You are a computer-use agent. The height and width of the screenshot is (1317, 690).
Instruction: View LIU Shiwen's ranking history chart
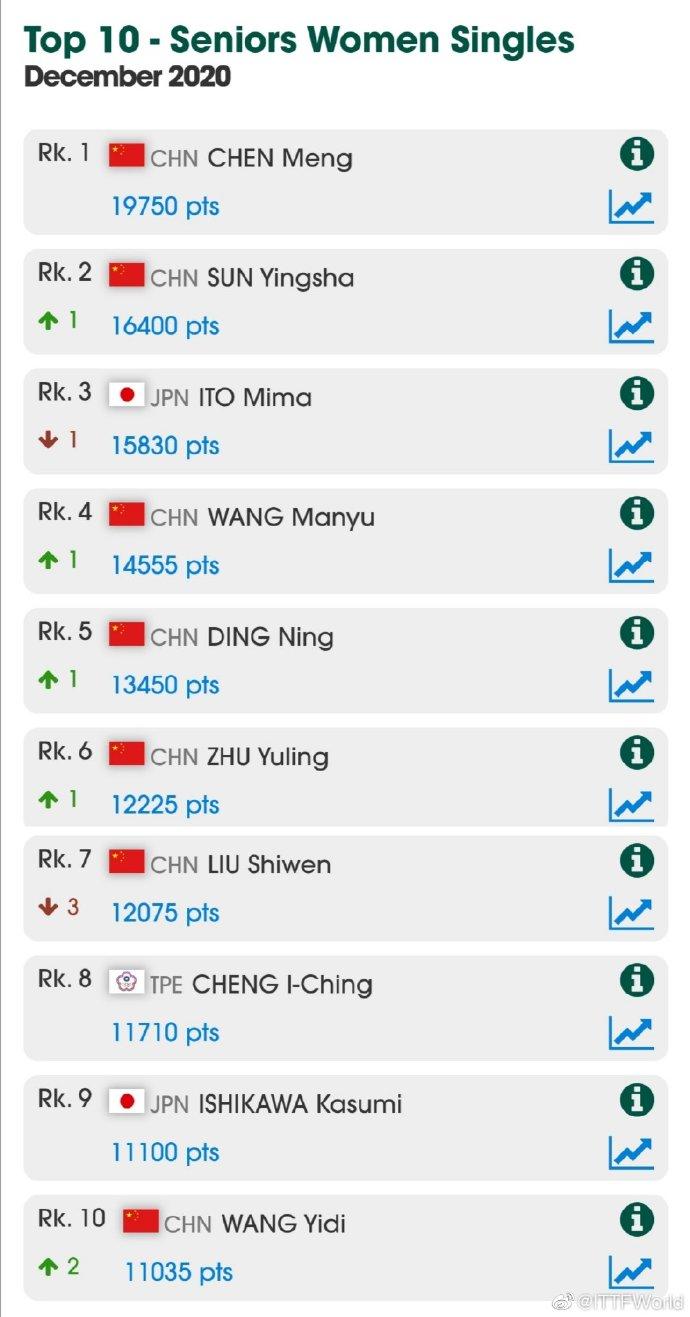(x=631, y=913)
